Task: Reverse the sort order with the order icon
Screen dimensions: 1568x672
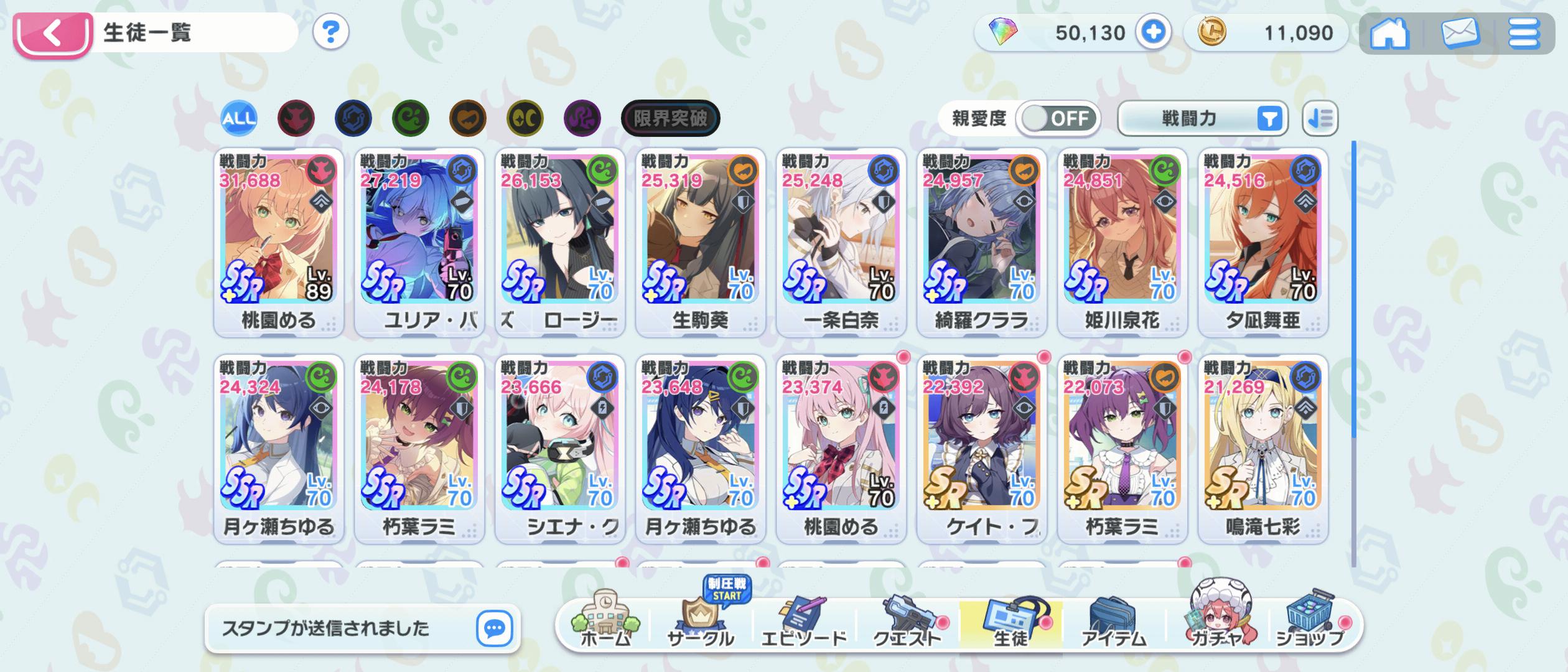Action: click(x=1320, y=118)
